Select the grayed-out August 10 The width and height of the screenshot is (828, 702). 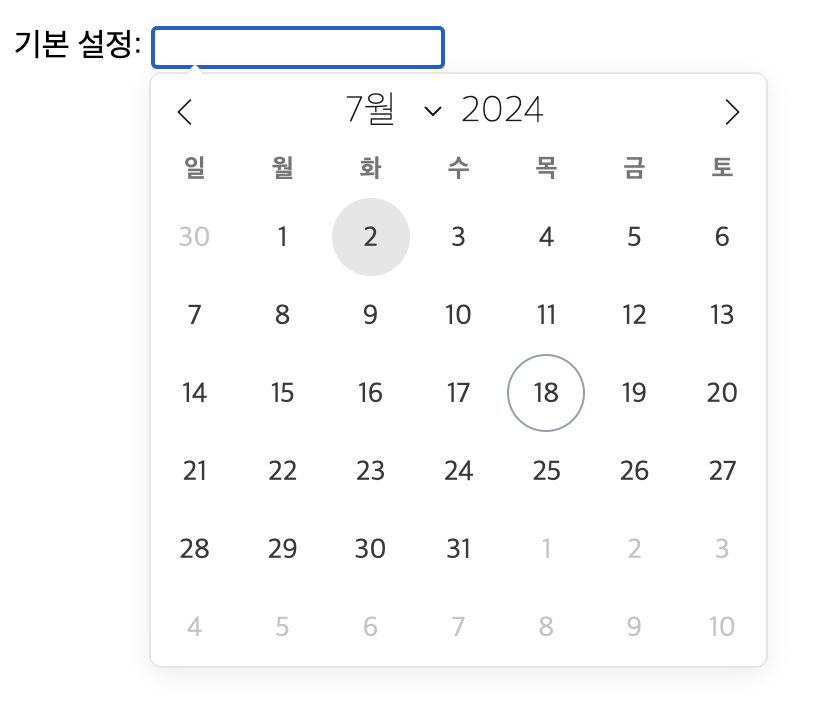pyautogui.click(x=722, y=627)
